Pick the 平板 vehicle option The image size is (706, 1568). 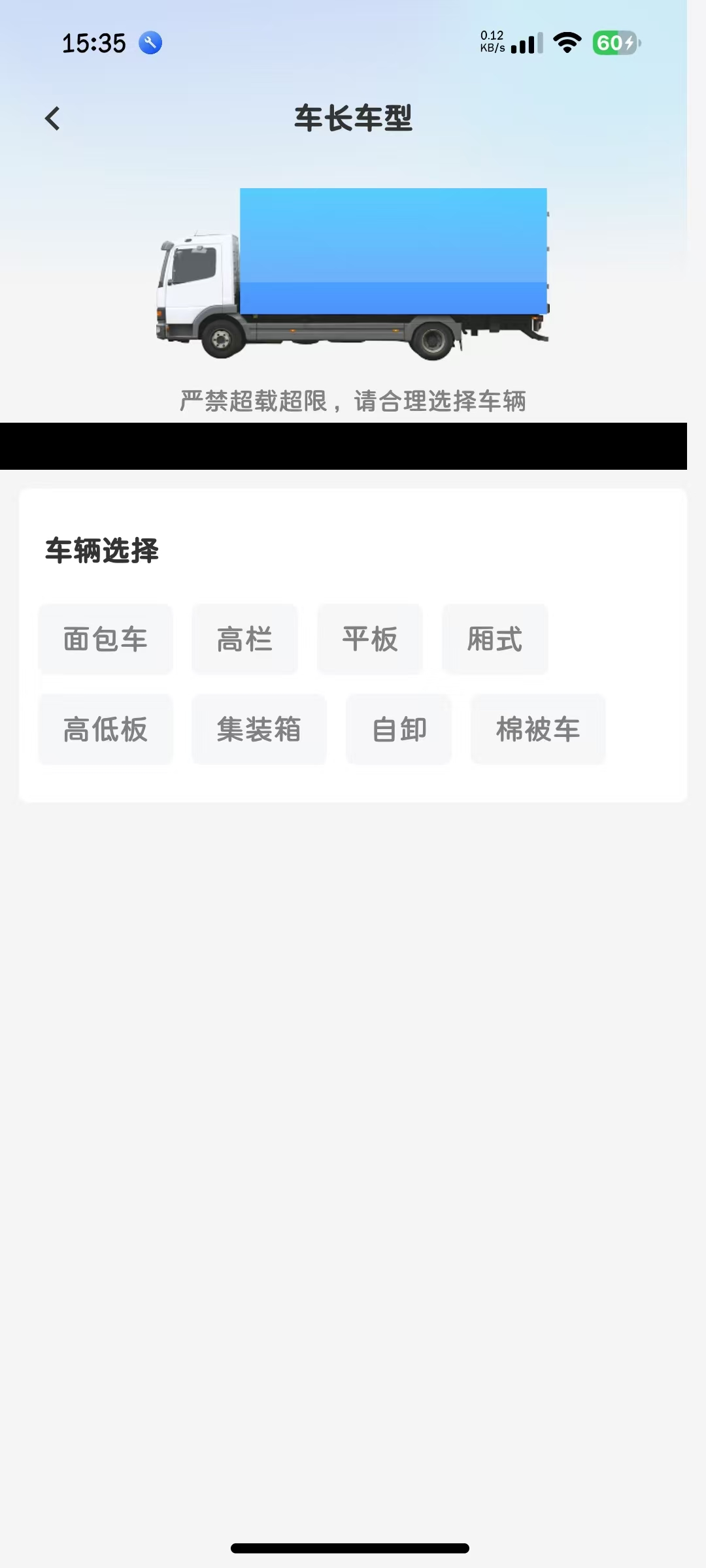point(370,639)
